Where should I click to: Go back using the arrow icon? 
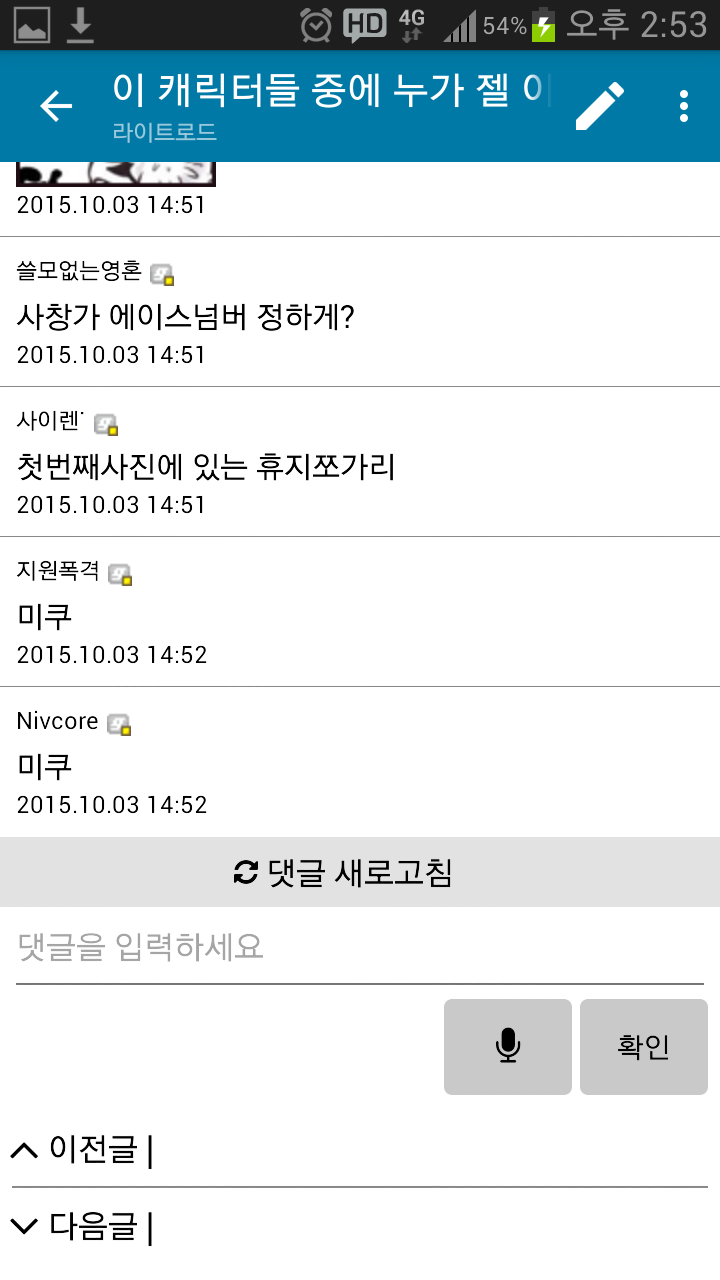click(x=56, y=106)
